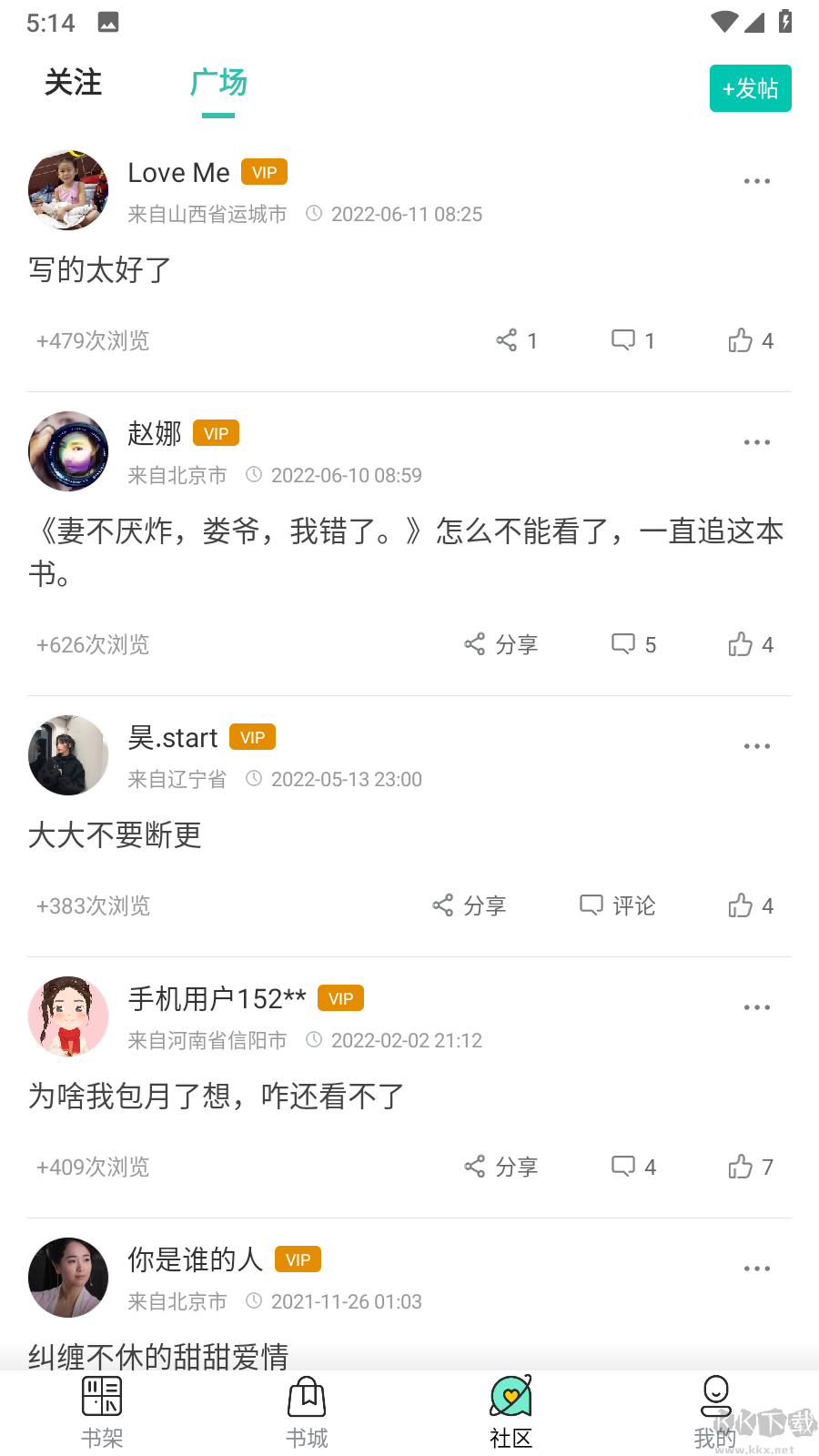Open comments on Love Me's post

(632, 340)
